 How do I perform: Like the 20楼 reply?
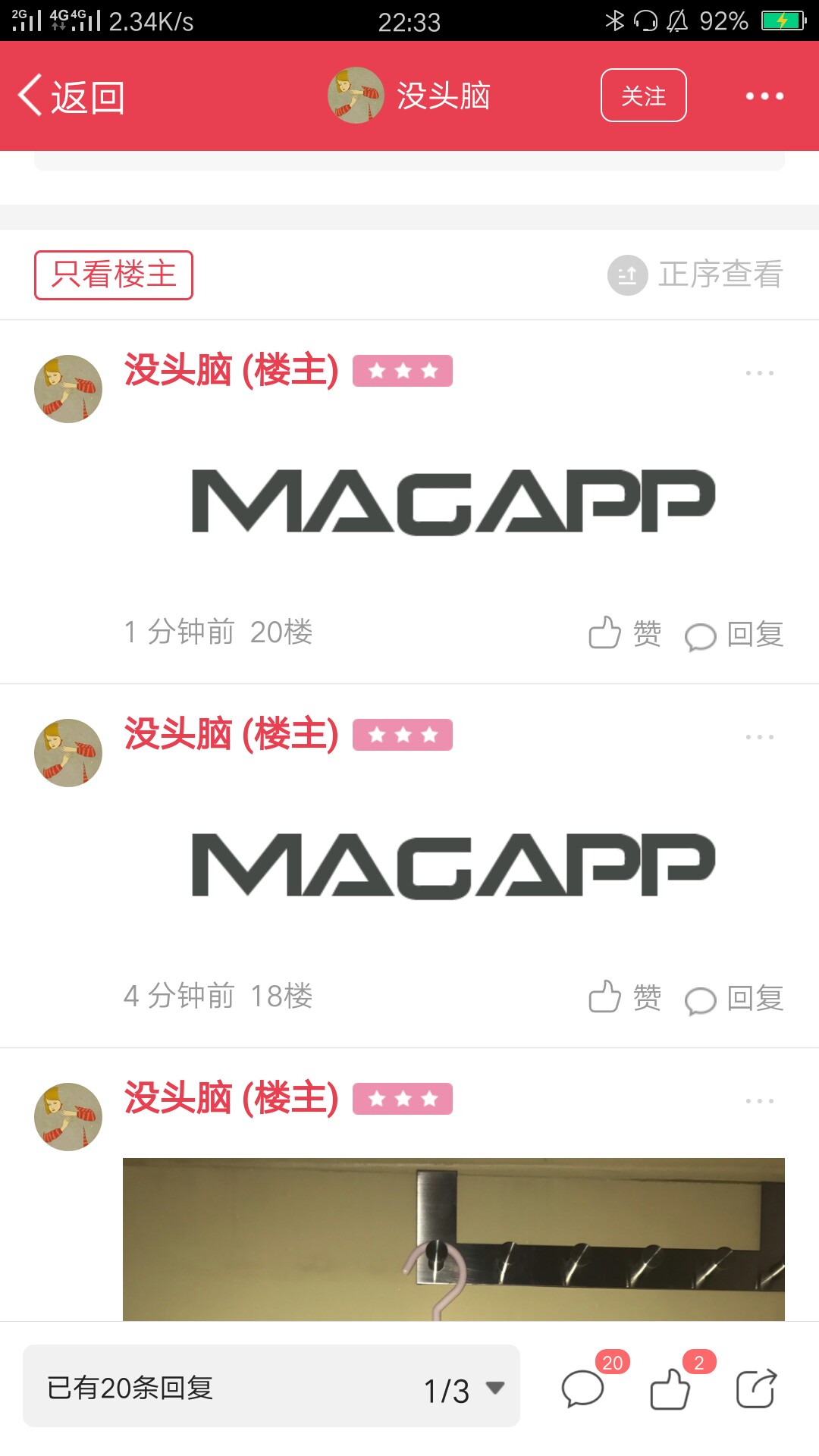pyautogui.click(x=625, y=633)
